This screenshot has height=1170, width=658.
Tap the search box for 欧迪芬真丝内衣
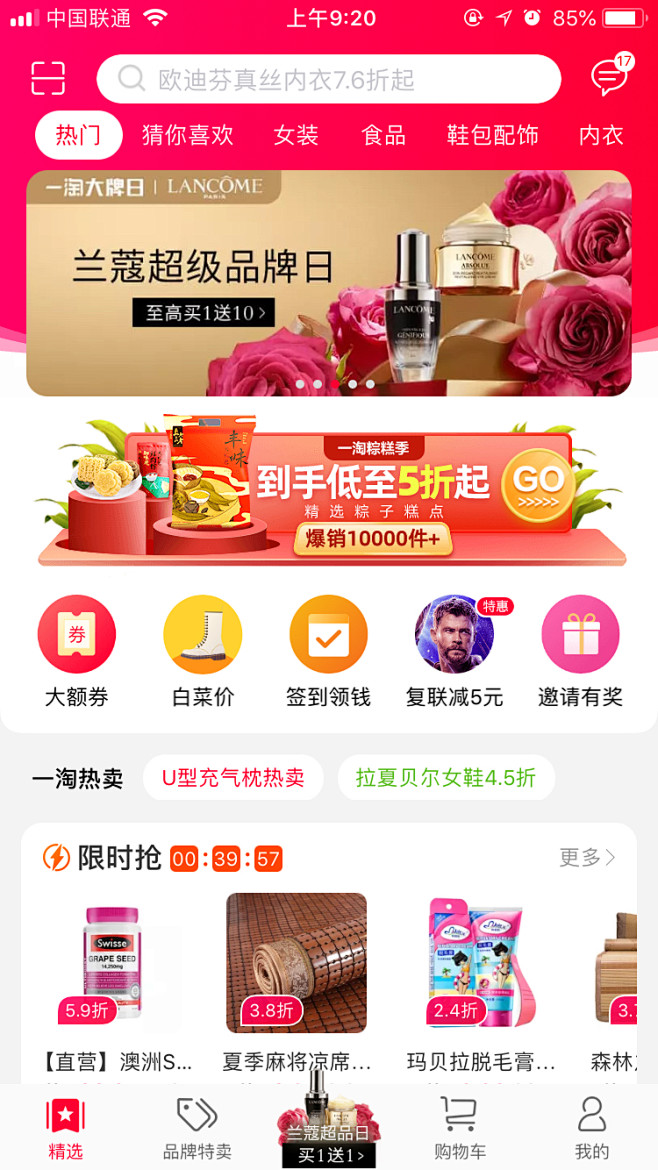pos(328,79)
